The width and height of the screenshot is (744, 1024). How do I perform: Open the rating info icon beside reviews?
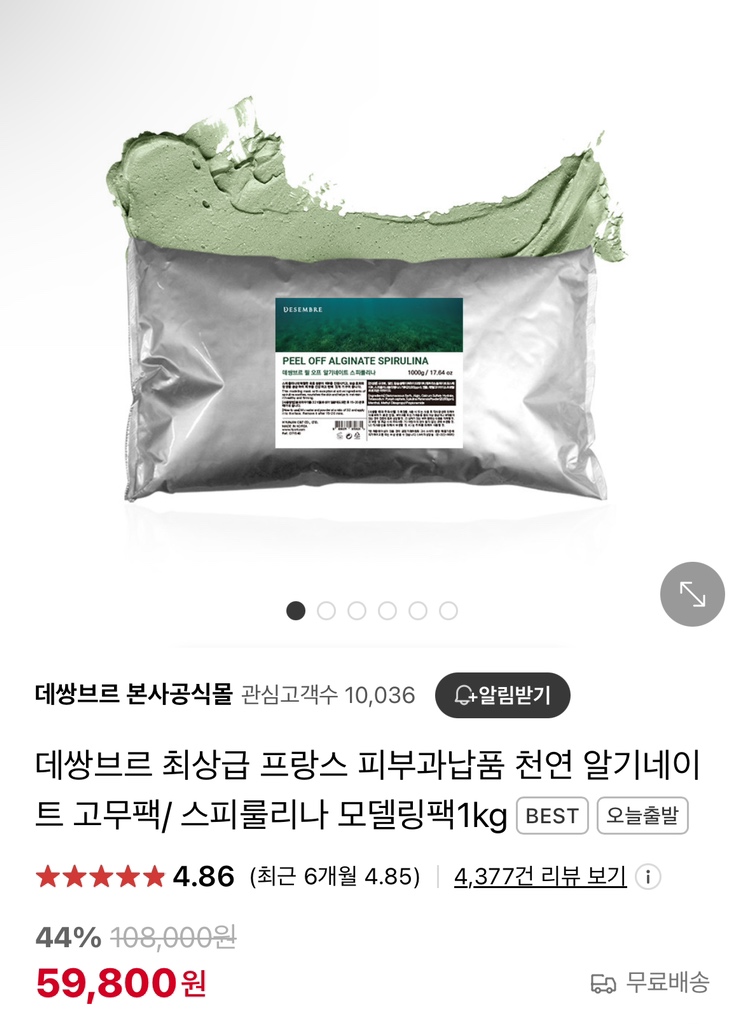click(648, 877)
